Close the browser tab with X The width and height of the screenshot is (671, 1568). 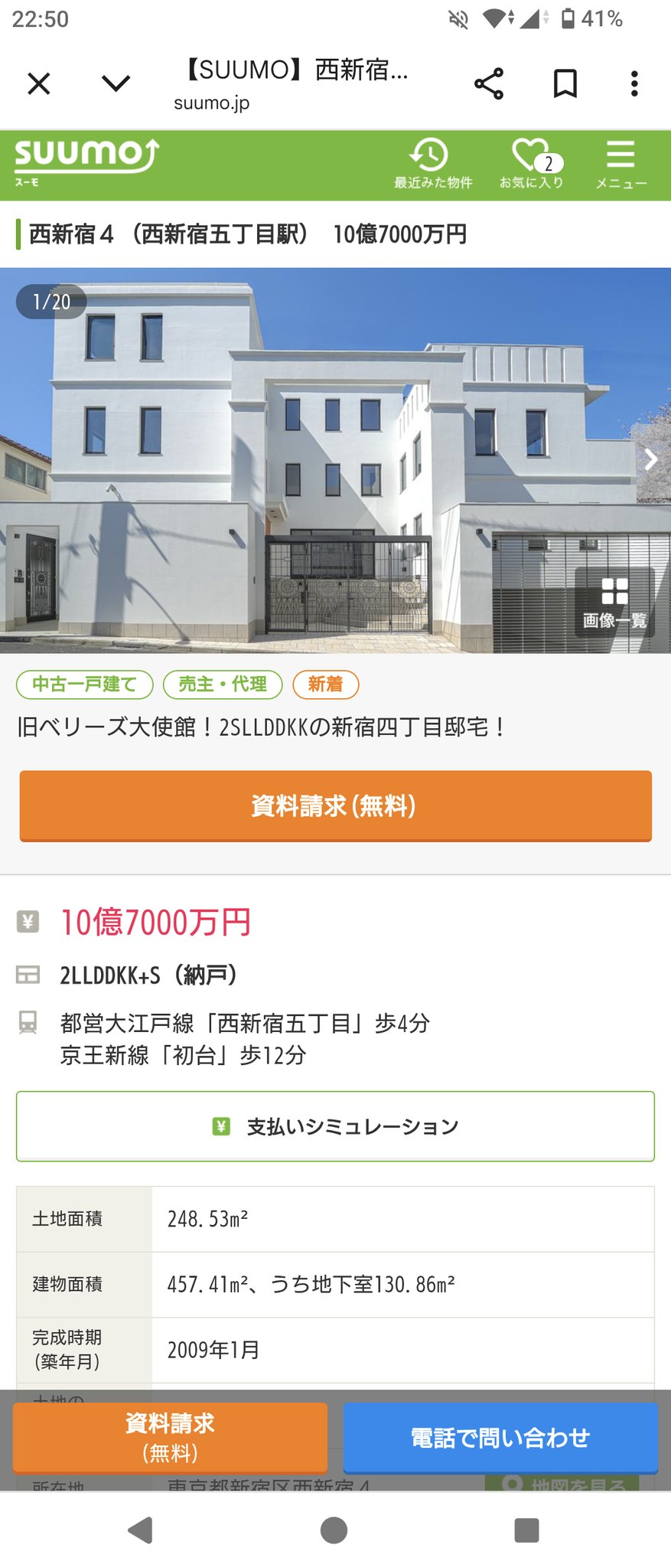[x=39, y=83]
